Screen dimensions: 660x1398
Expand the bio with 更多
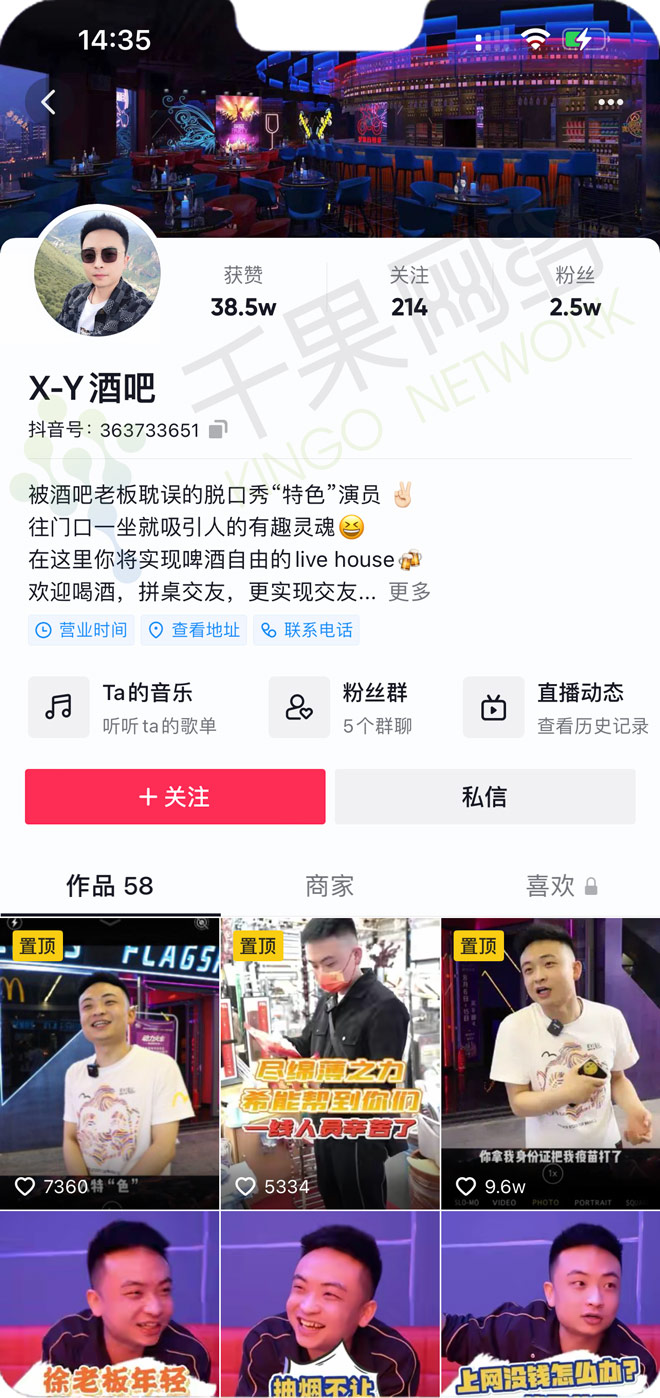409,592
